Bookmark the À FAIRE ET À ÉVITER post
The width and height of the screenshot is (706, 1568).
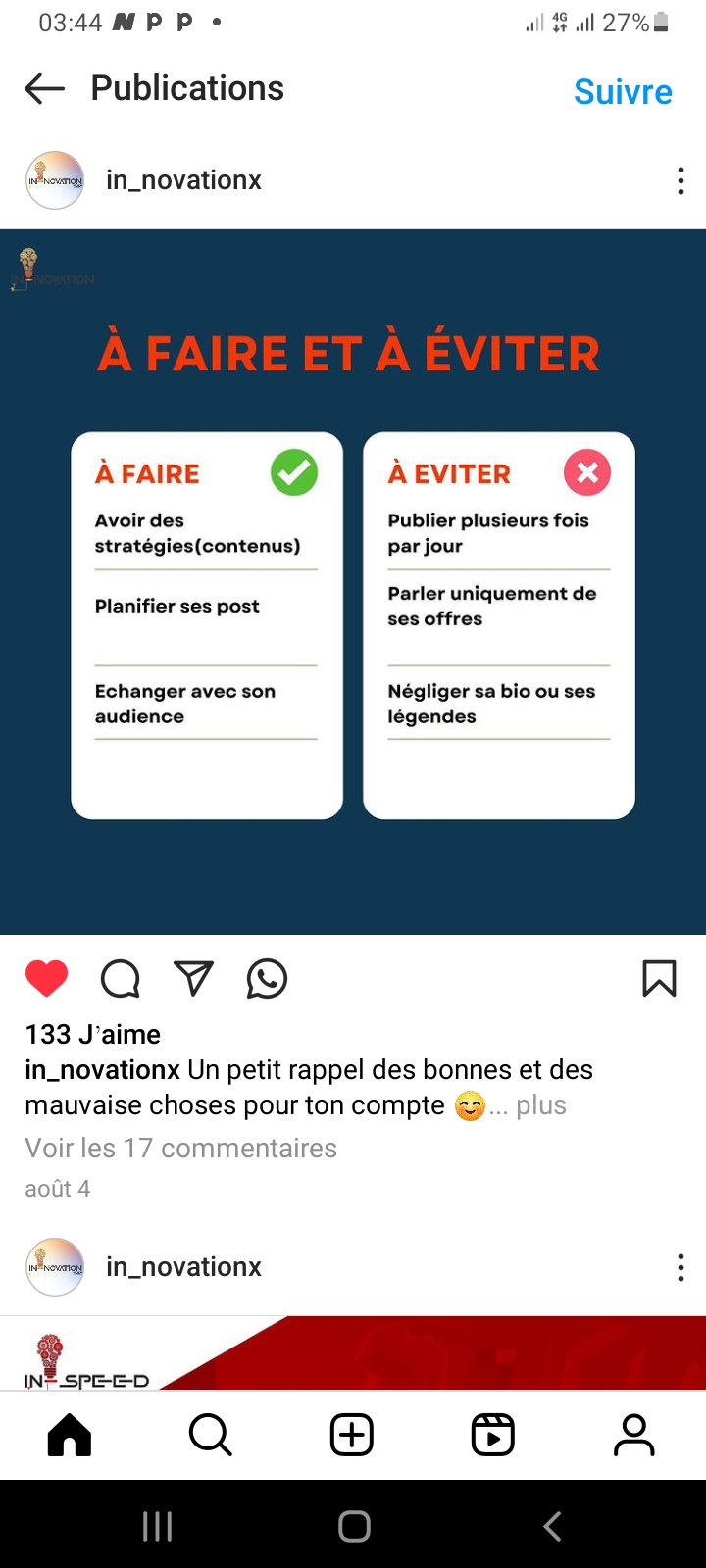click(659, 978)
